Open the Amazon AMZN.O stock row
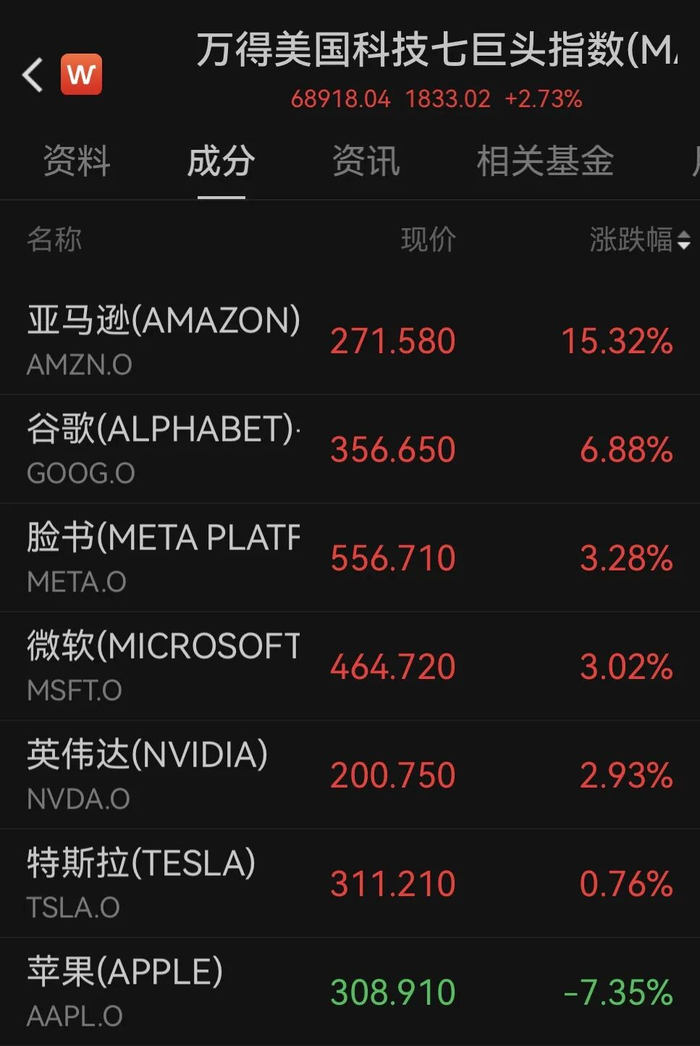 [x=350, y=340]
